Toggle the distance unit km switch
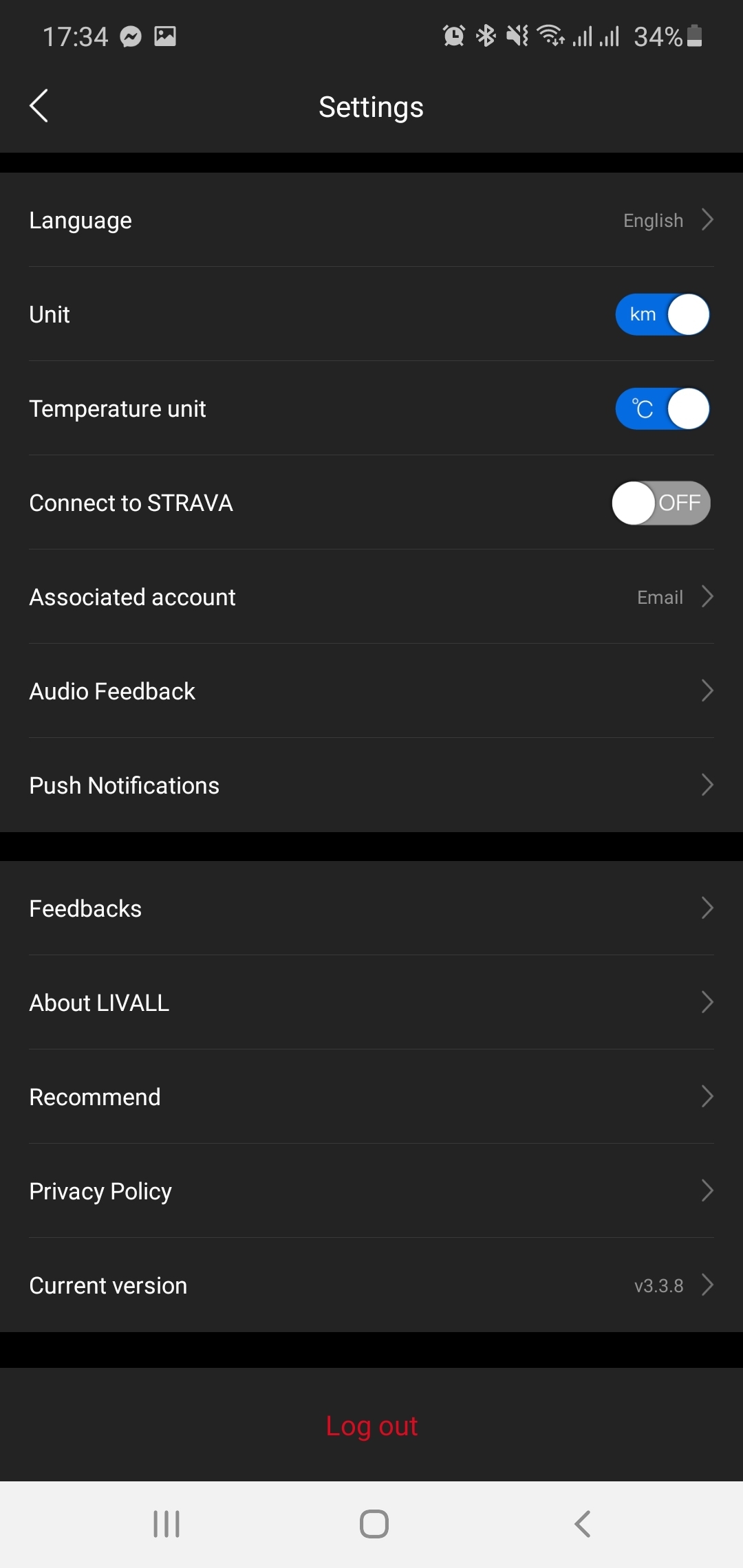The height and width of the screenshot is (1568, 743). point(662,315)
